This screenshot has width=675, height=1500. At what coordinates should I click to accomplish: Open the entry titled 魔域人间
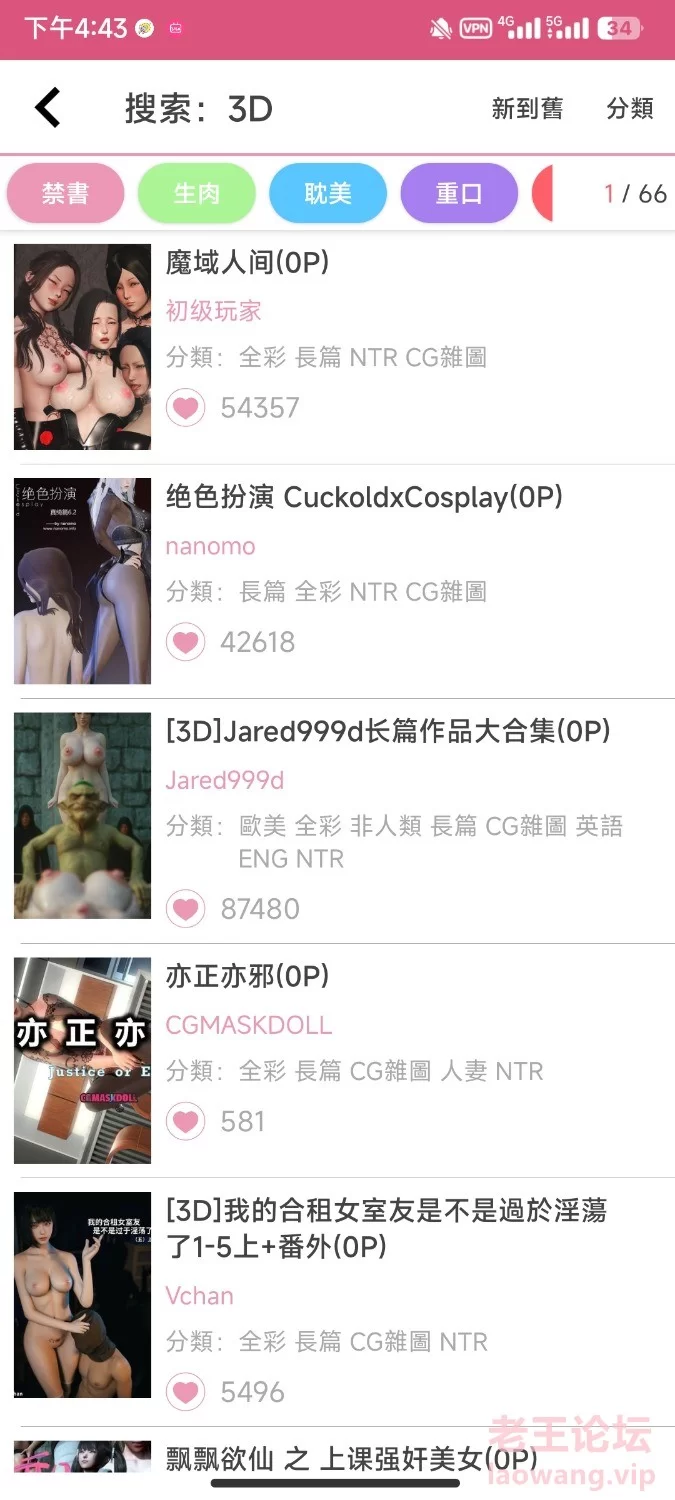247,263
